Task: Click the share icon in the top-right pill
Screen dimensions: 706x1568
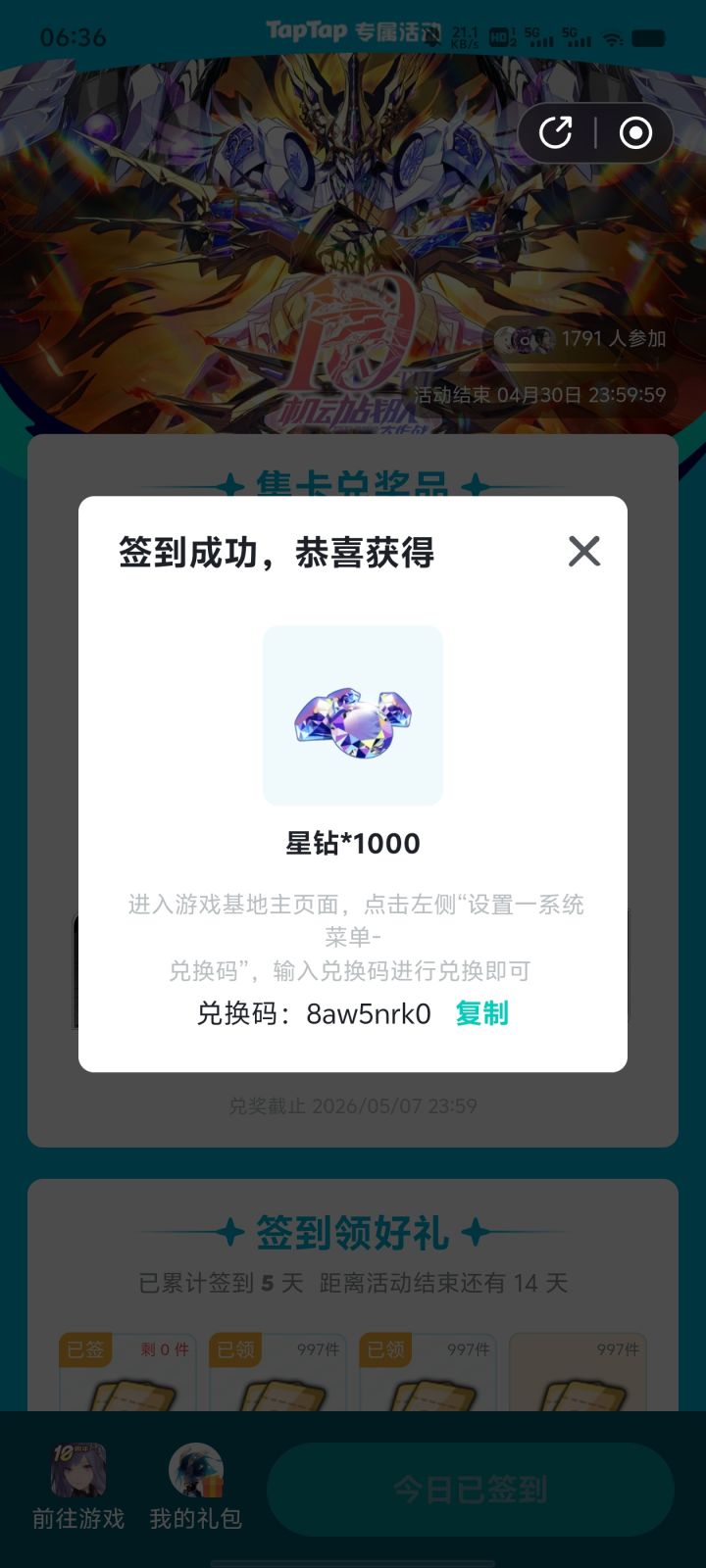Action: tap(557, 131)
